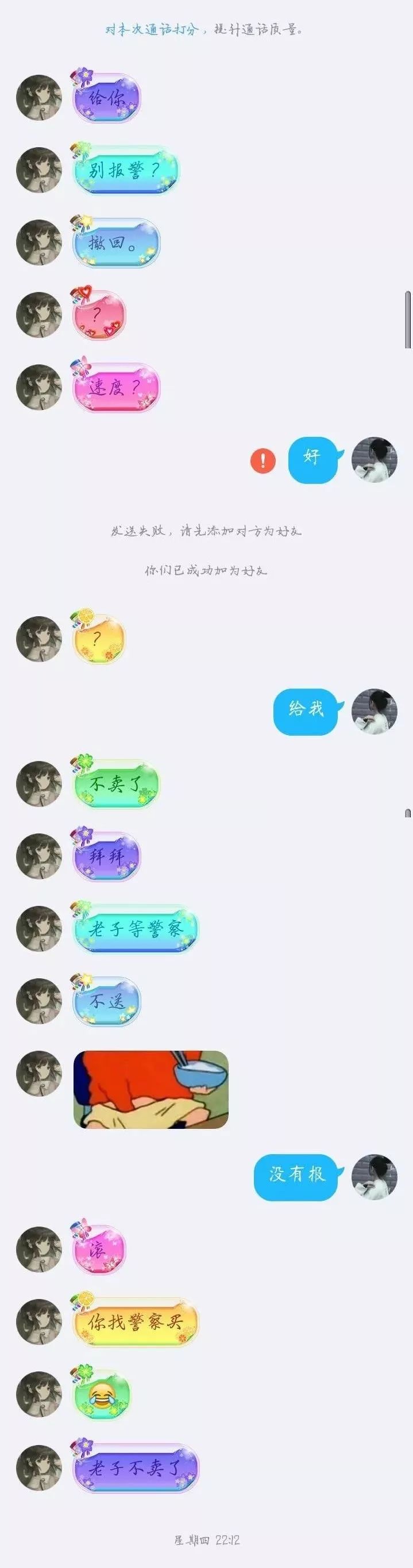
Task: Resend the failed message via red exclamation icon
Action: click(263, 460)
